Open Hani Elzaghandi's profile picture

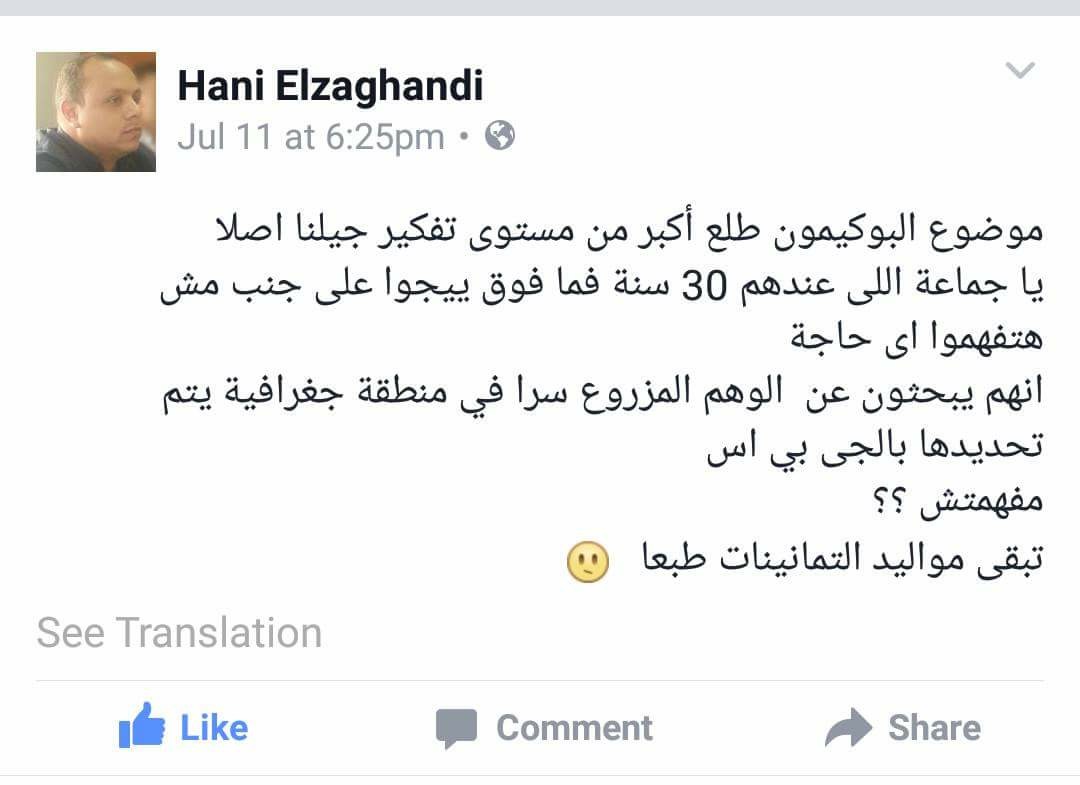coord(96,112)
